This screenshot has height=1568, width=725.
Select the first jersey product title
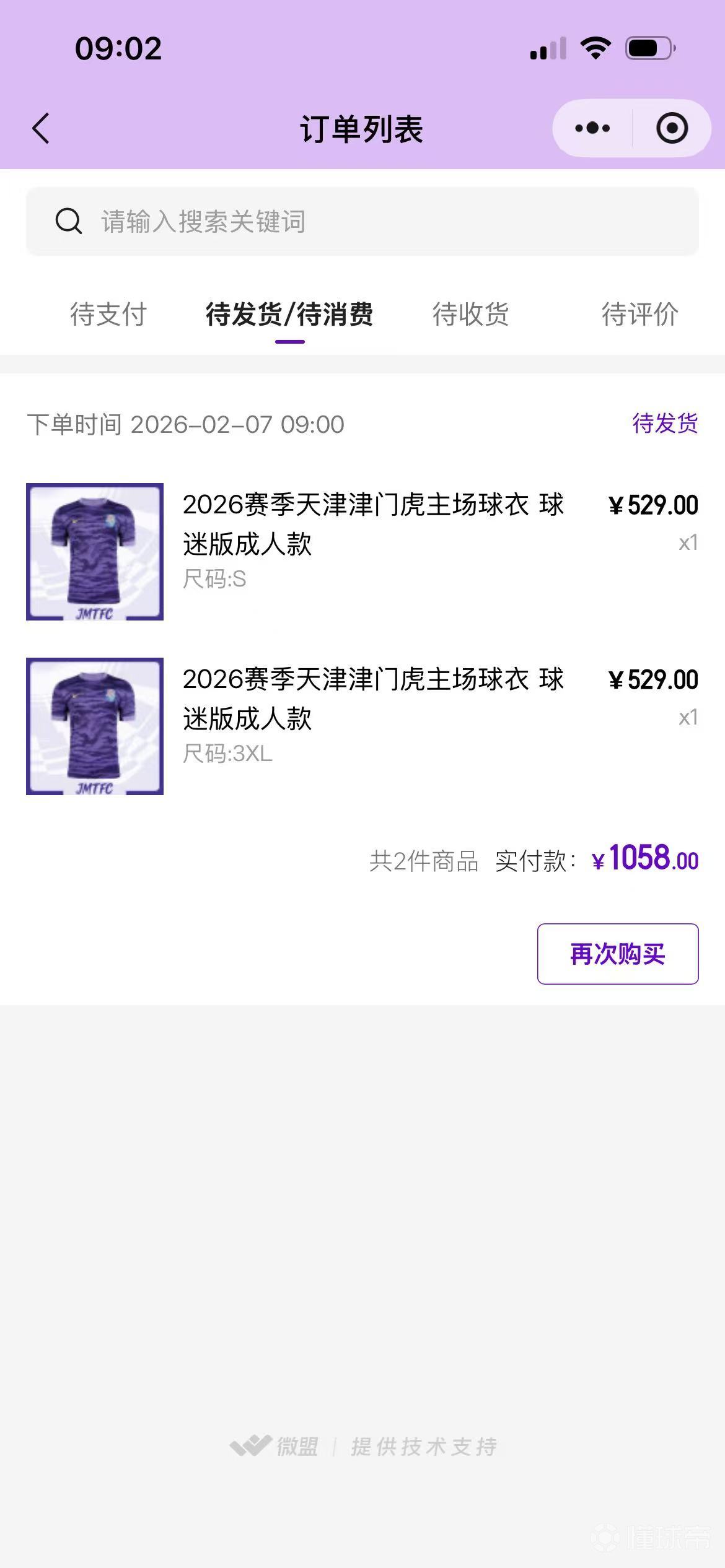372,523
